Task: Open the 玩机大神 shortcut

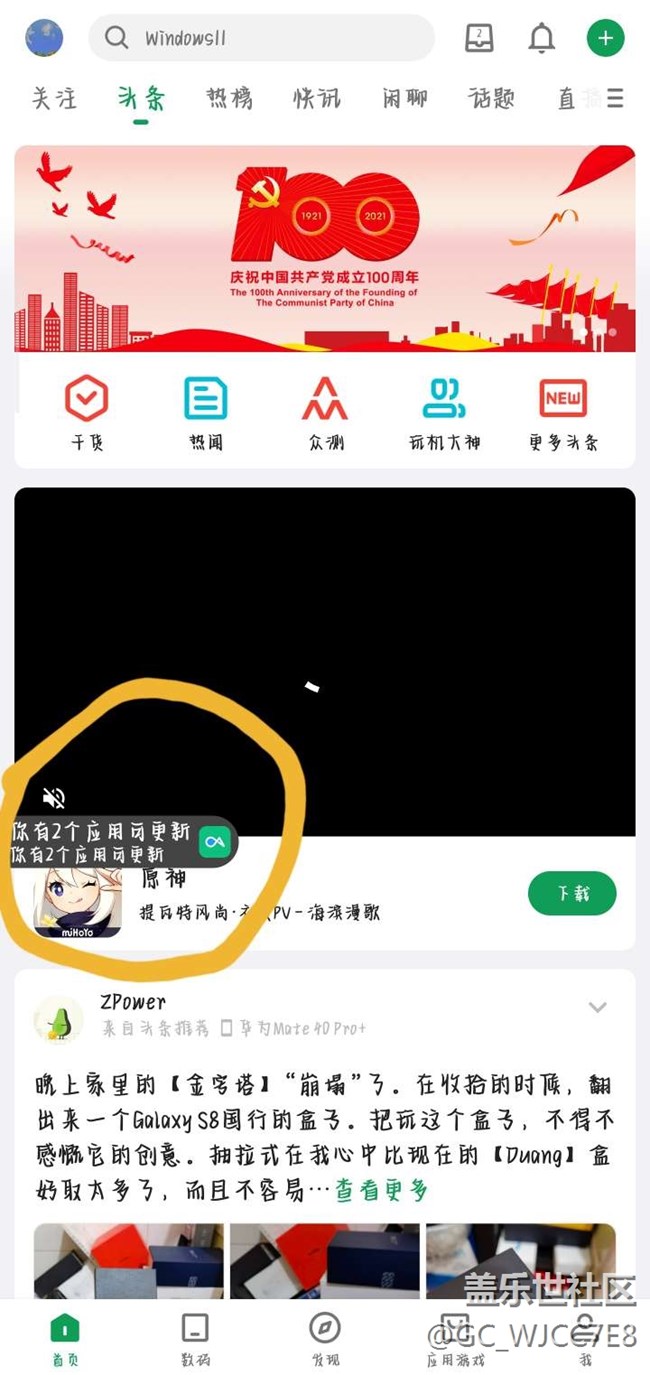Action: click(x=444, y=412)
